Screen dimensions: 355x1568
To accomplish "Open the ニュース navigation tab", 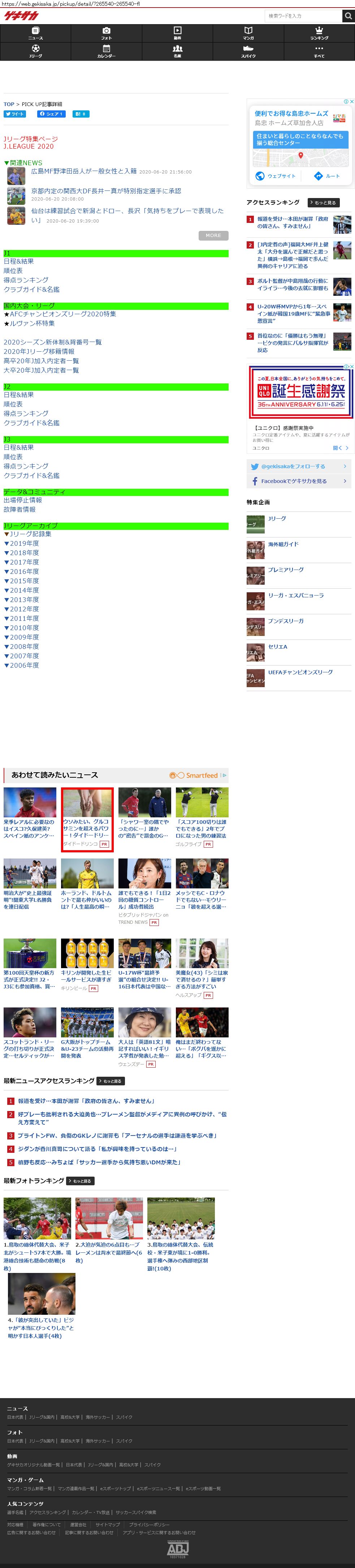I will click(x=35, y=33).
